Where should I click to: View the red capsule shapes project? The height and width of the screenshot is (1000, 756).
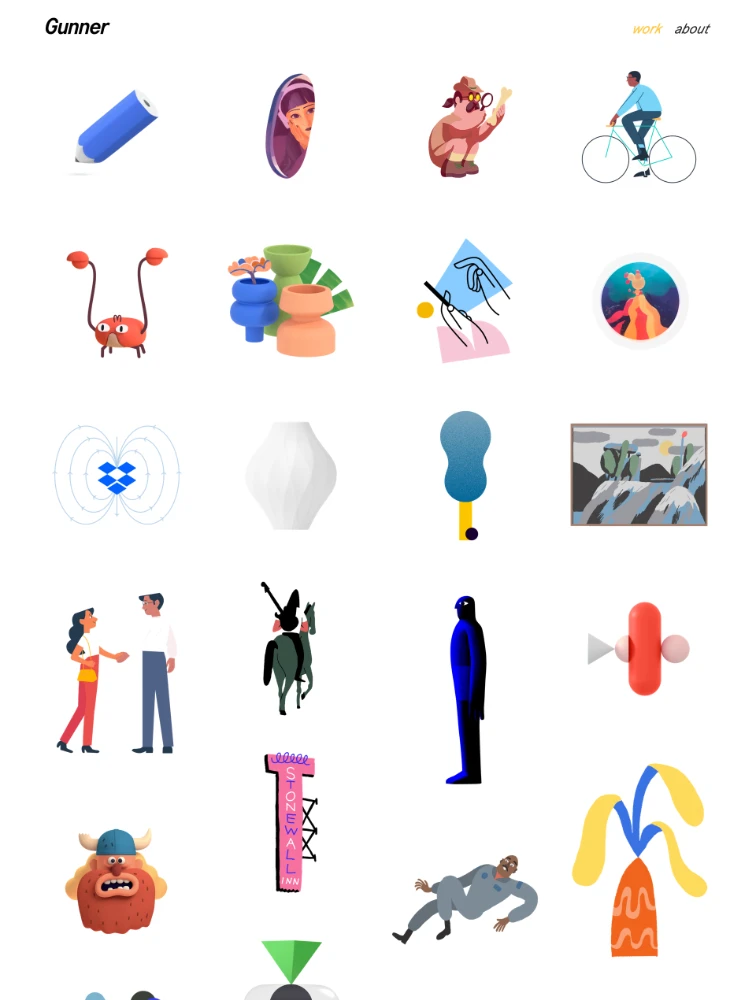pyautogui.click(x=640, y=648)
